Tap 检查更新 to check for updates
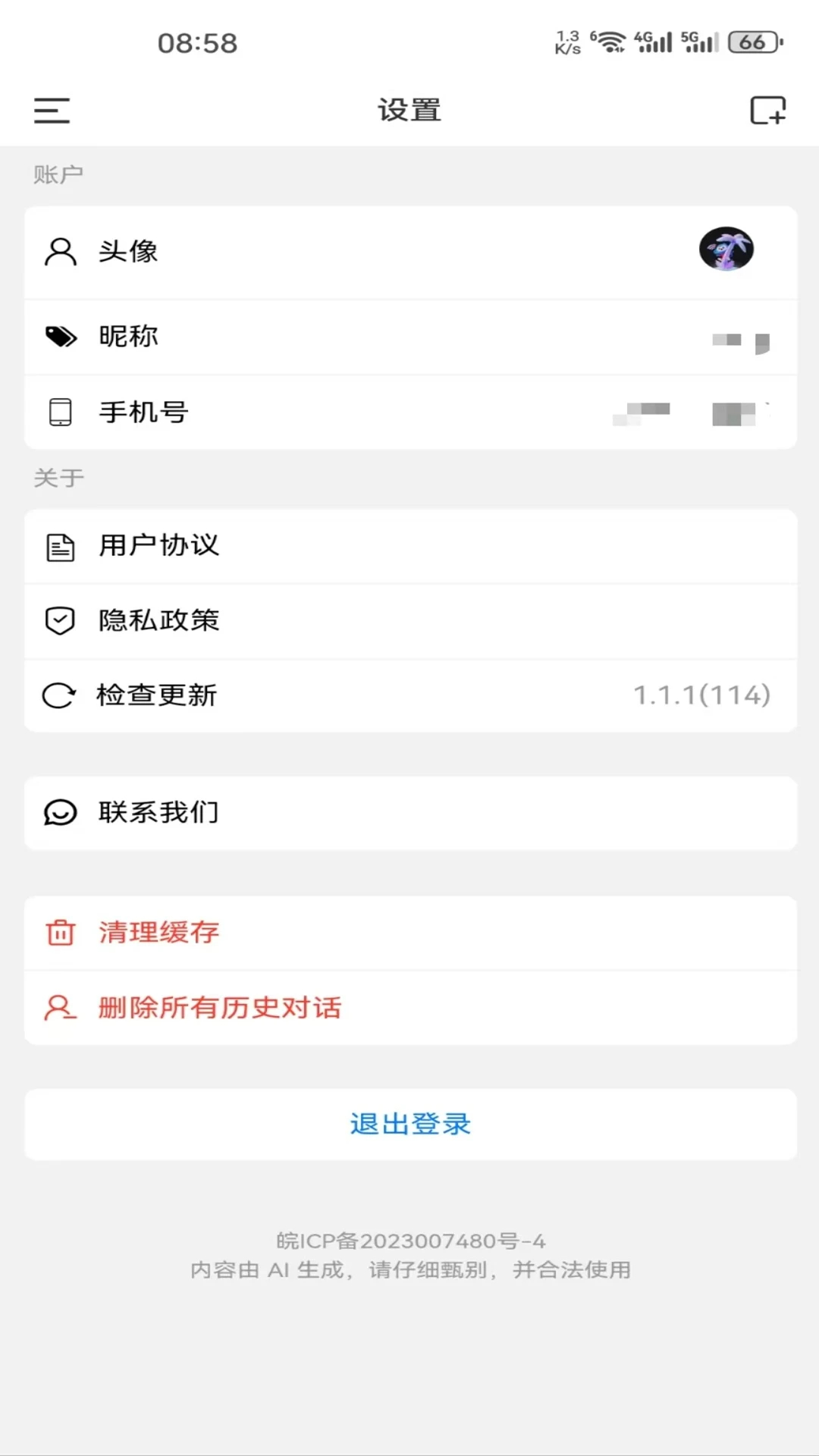This screenshot has height=1456, width=819. click(409, 695)
